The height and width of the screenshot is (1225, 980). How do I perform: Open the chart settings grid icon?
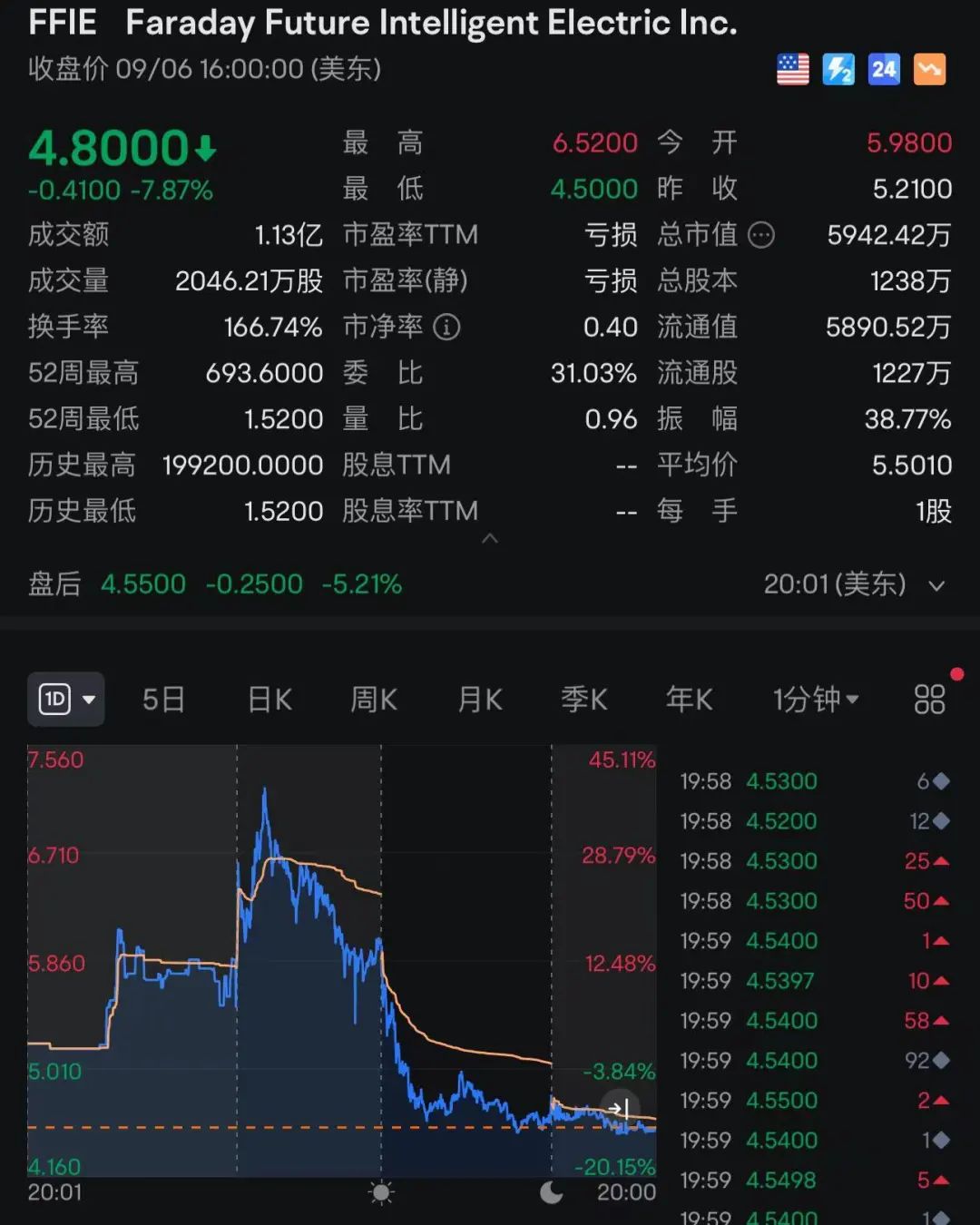coord(929,700)
